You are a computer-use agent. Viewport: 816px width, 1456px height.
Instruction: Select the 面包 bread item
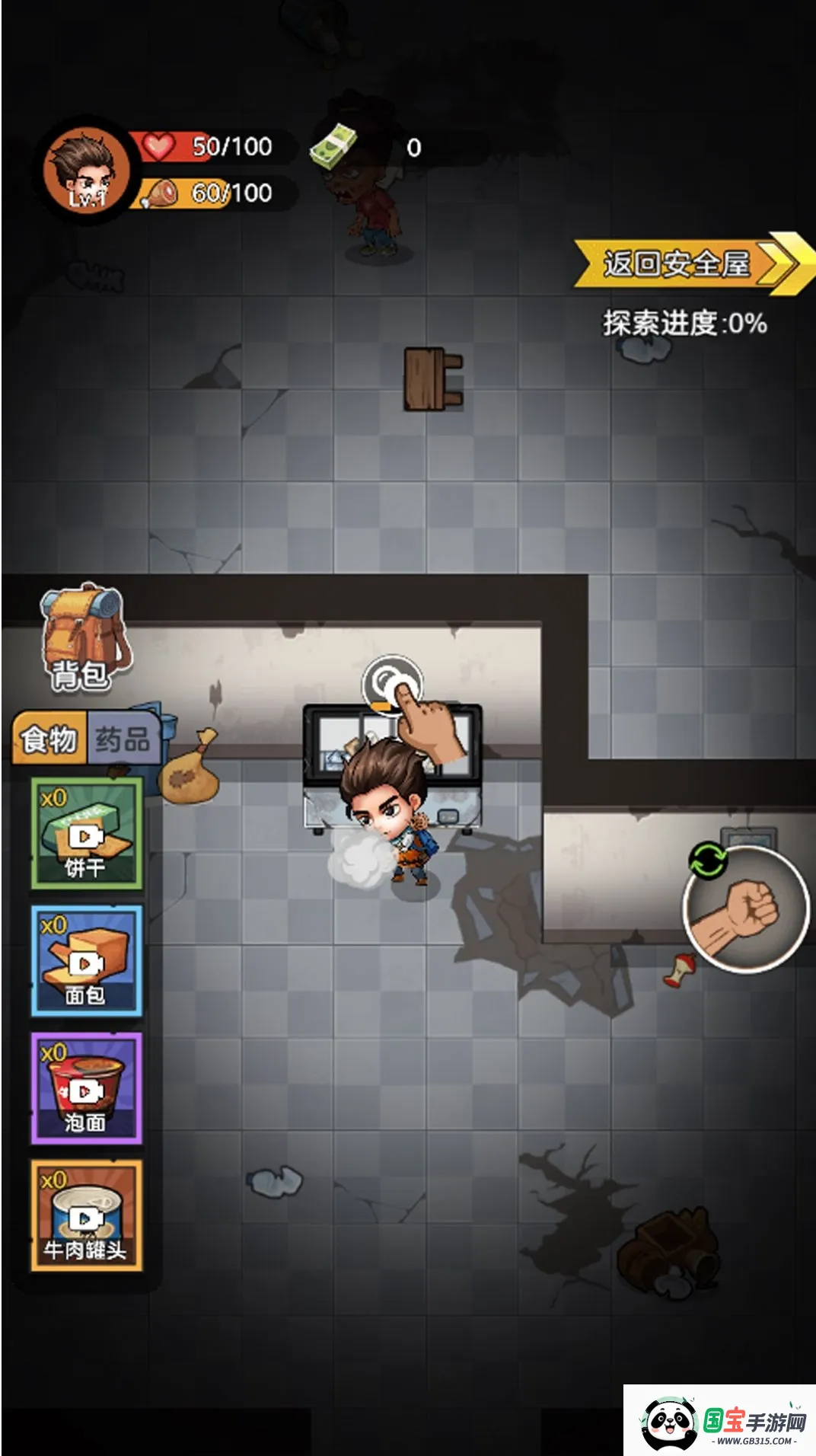click(86, 961)
